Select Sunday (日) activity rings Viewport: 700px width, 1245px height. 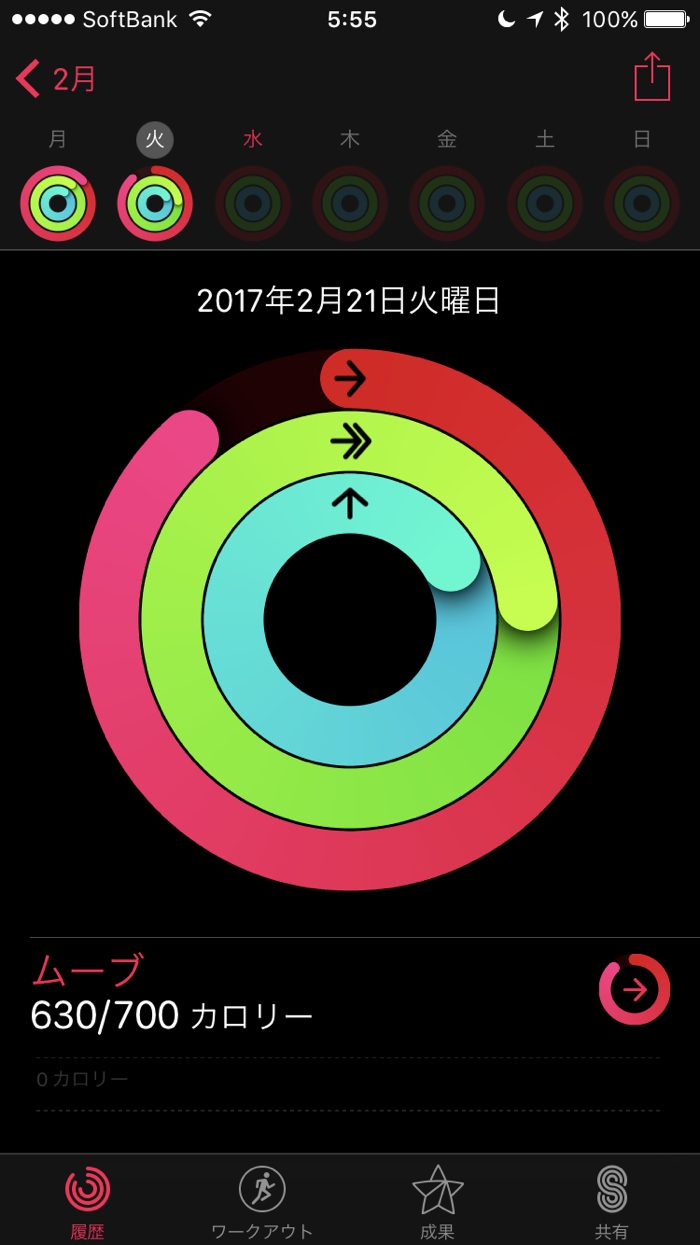pyautogui.click(x=642, y=204)
